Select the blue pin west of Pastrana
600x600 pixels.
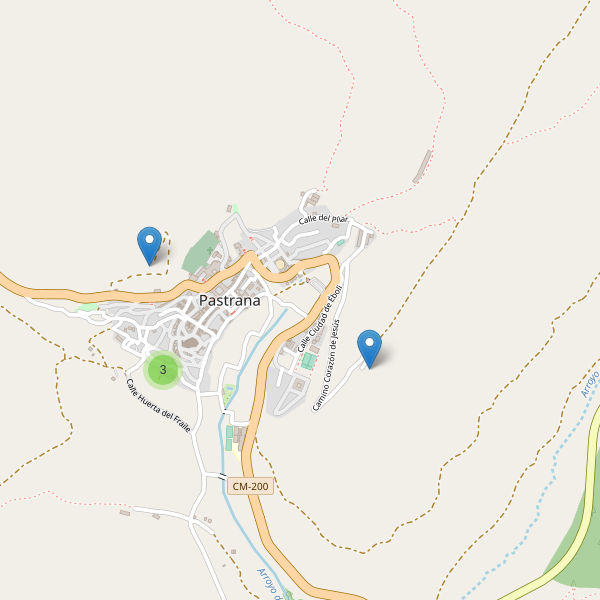[x=149, y=244]
